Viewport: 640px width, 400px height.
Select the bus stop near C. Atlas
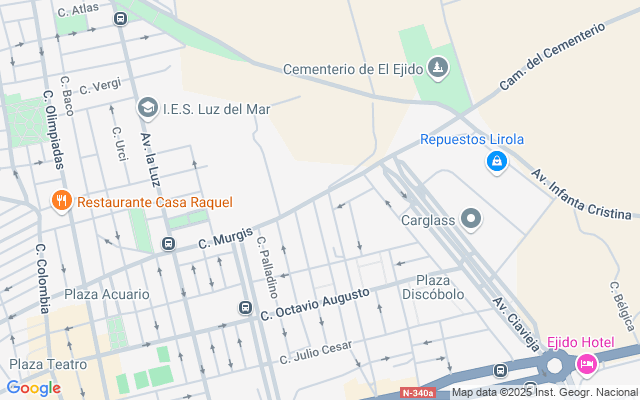[x=120, y=18]
